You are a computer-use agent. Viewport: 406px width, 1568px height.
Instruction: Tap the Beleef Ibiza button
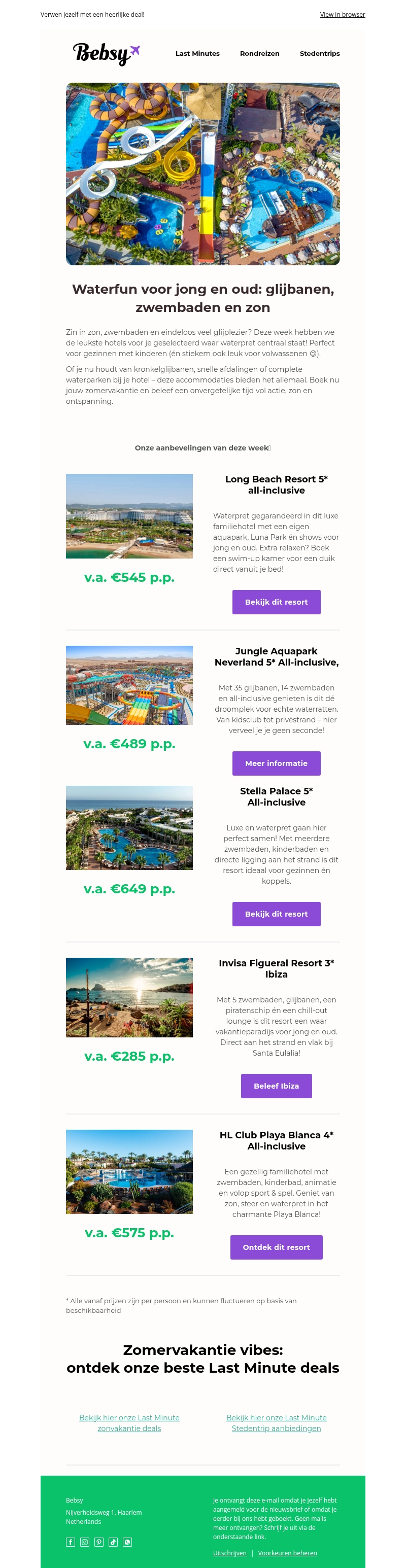click(x=277, y=1086)
